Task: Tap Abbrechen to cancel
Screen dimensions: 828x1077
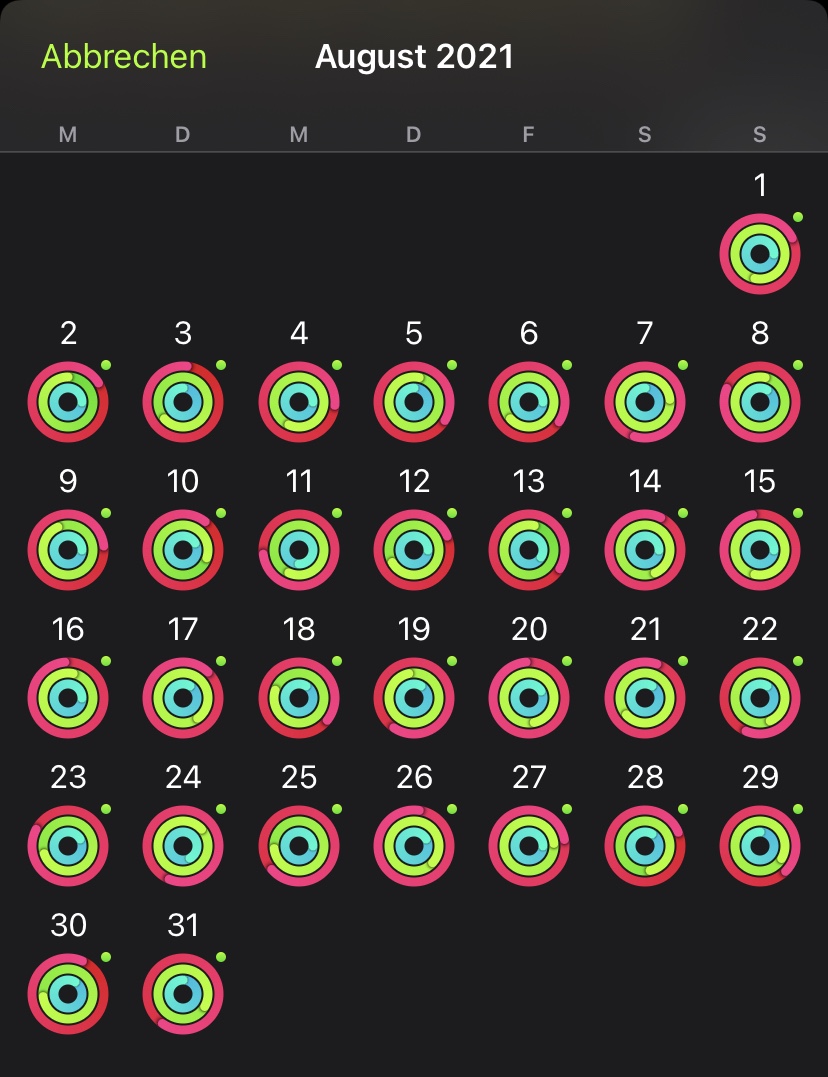Action: [124, 57]
